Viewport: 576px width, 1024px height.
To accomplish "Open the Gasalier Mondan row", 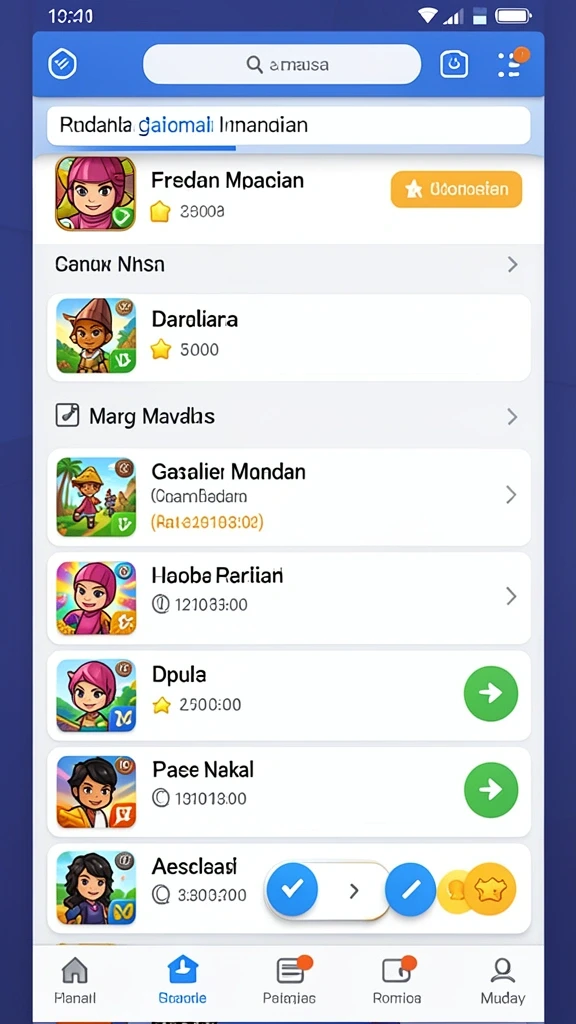I will [288, 497].
